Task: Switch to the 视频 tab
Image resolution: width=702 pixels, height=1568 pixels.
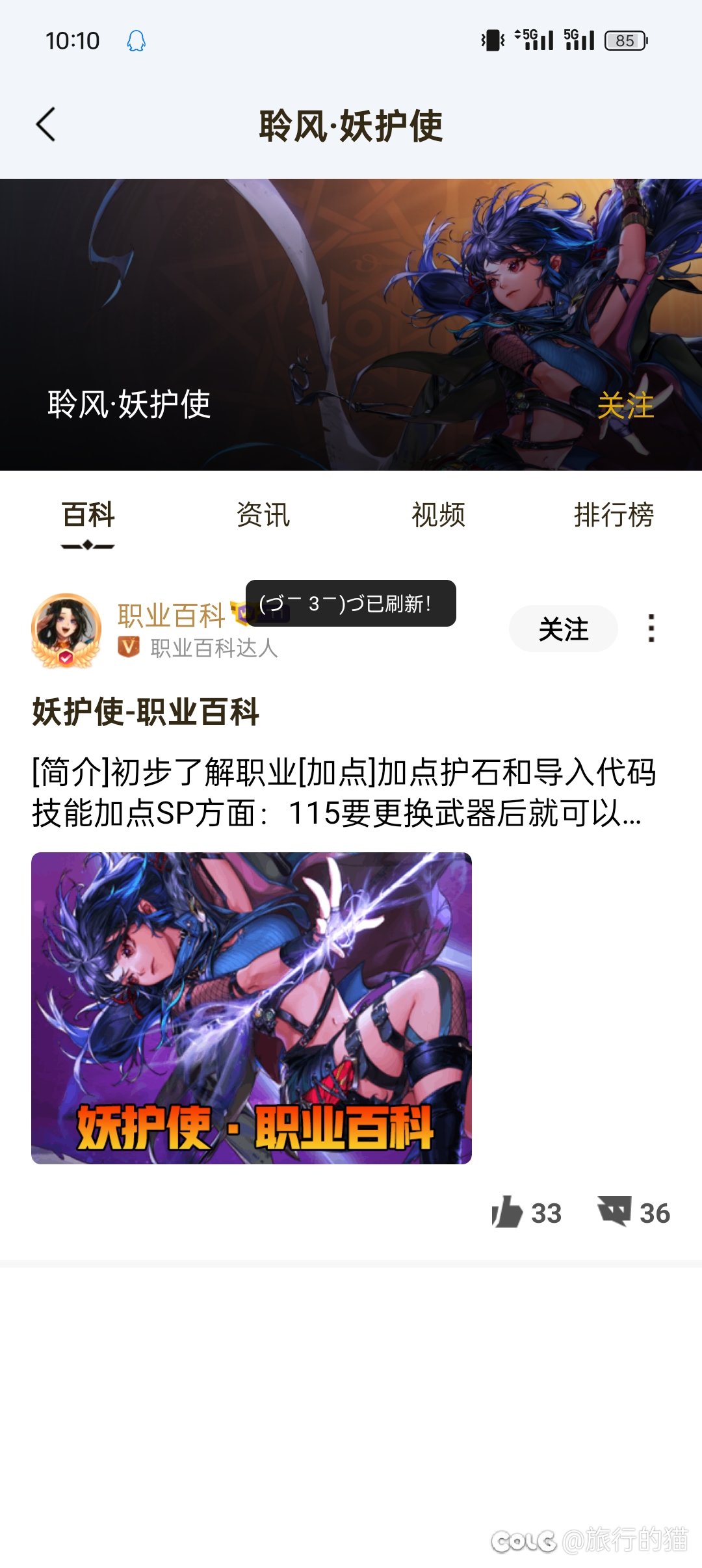Action: coord(439,515)
